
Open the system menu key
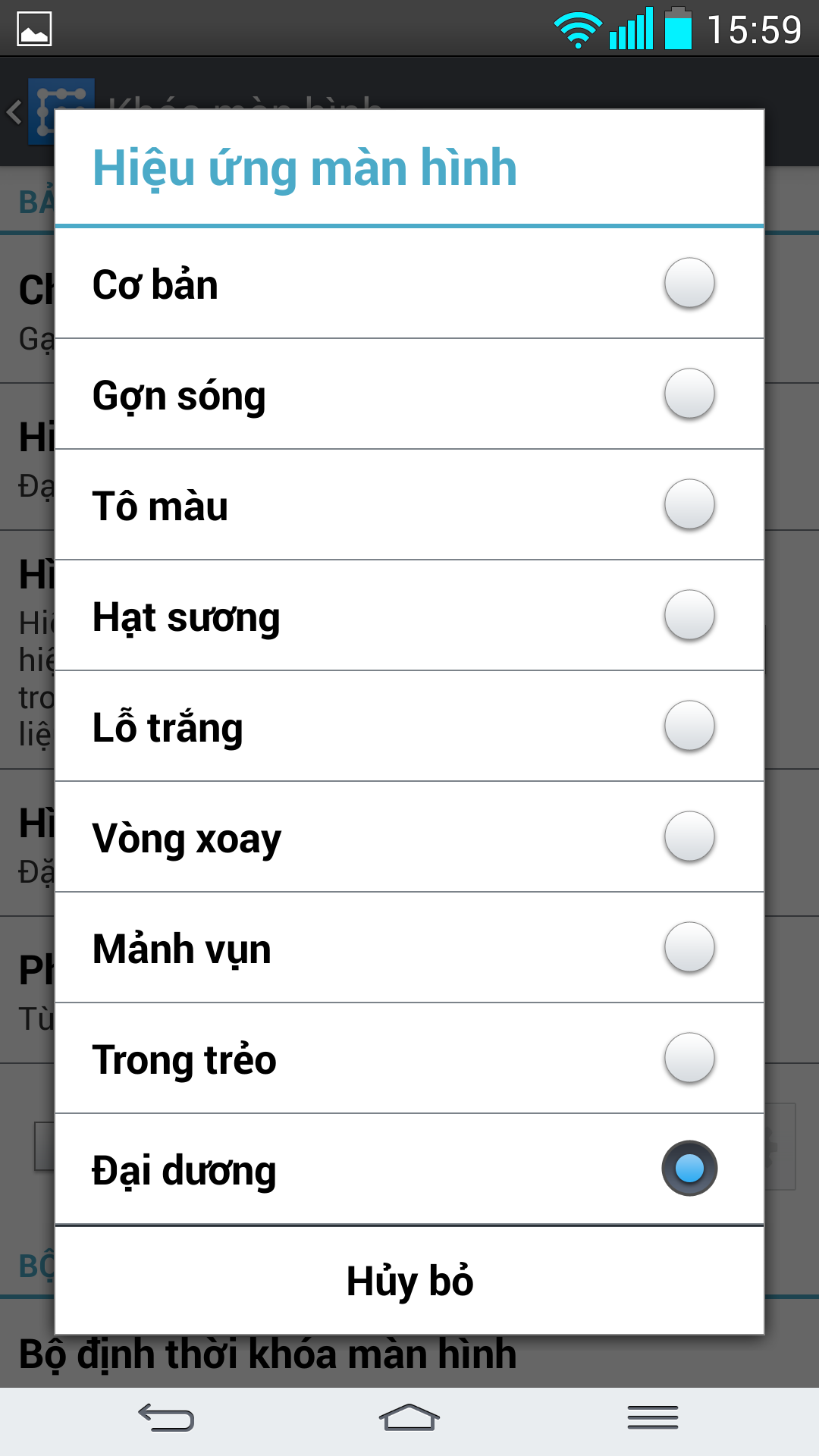click(652, 1417)
